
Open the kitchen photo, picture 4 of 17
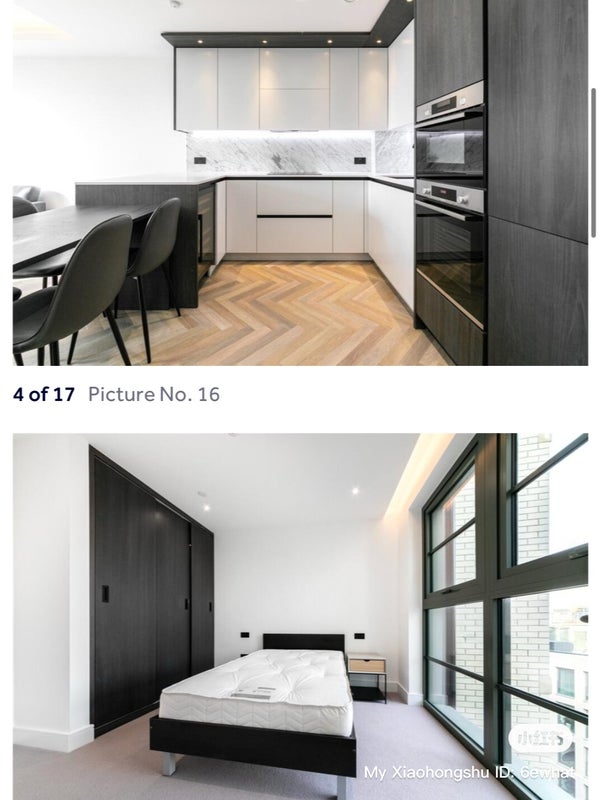(300, 185)
